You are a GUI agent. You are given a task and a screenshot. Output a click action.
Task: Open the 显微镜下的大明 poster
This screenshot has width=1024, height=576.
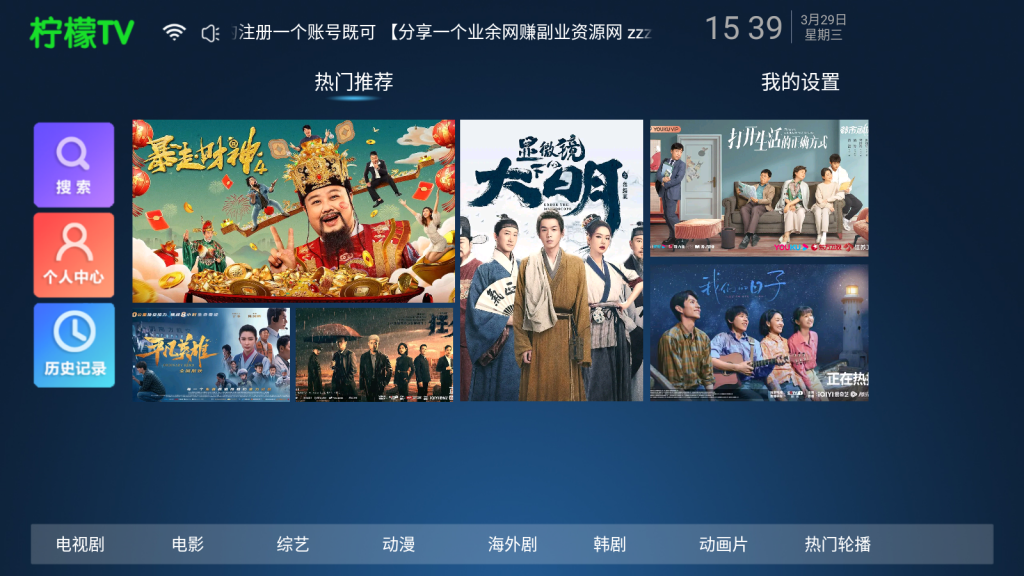551,261
